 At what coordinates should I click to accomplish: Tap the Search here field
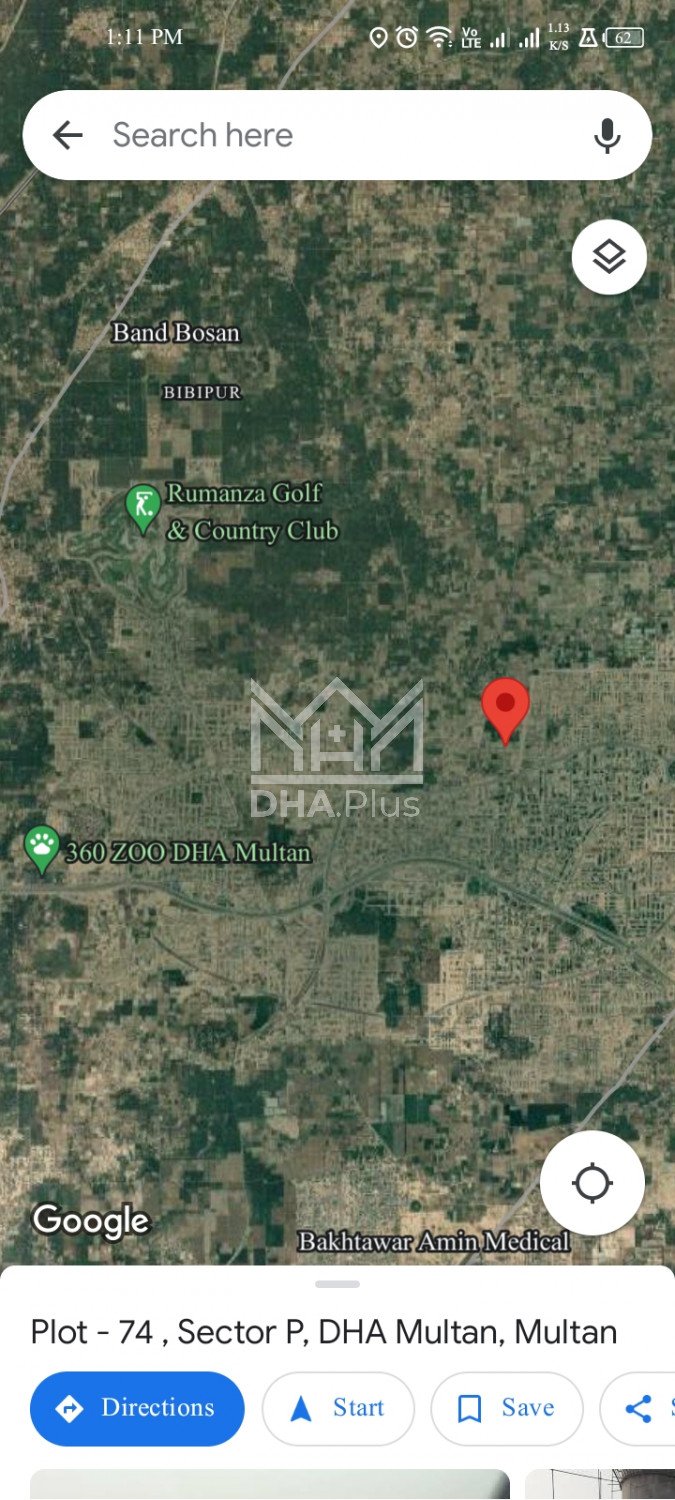(x=330, y=135)
